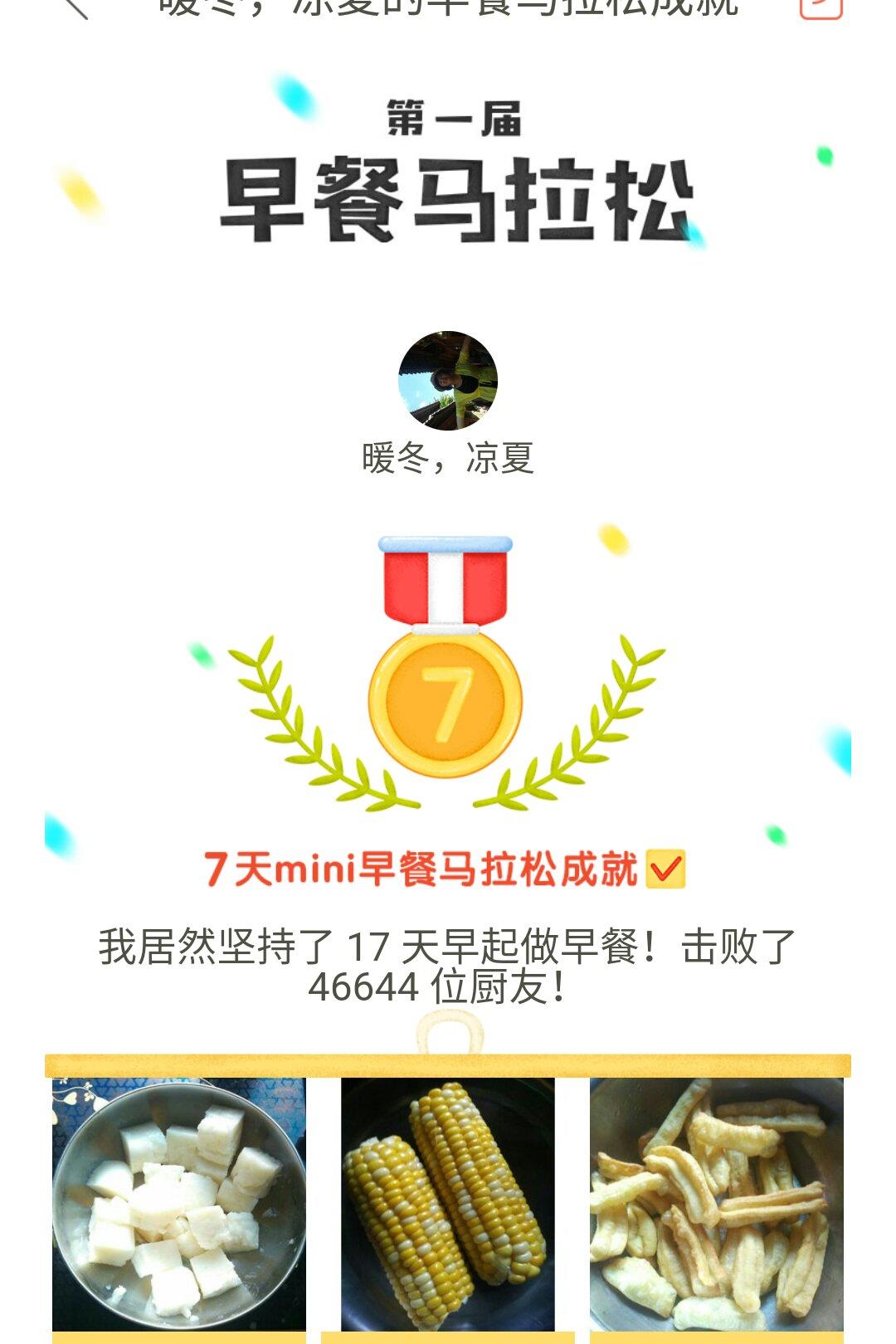The width and height of the screenshot is (896, 1344).
Task: Open the white rice cake cubes photo
Action: click(179, 1204)
